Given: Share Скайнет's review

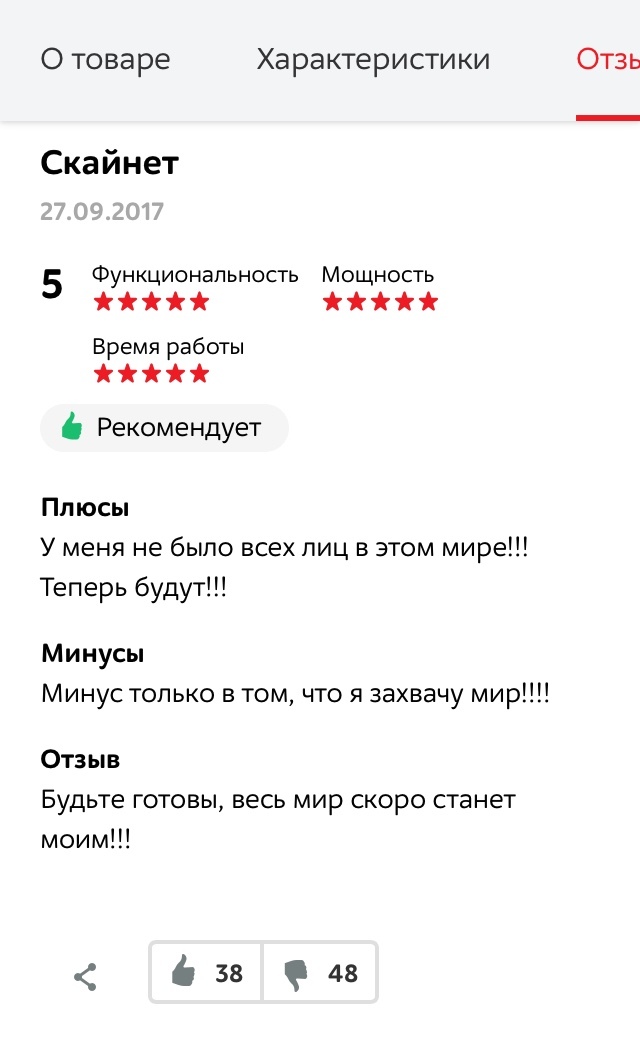Looking at the screenshot, I should (x=86, y=977).
